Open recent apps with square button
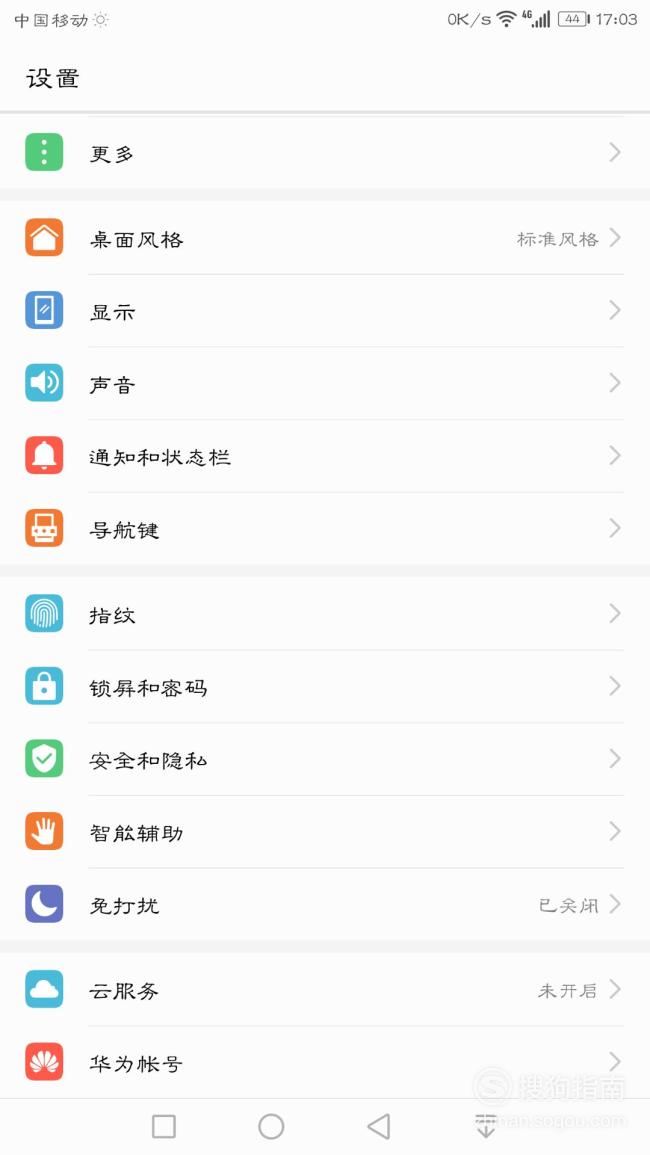 pos(164,1126)
